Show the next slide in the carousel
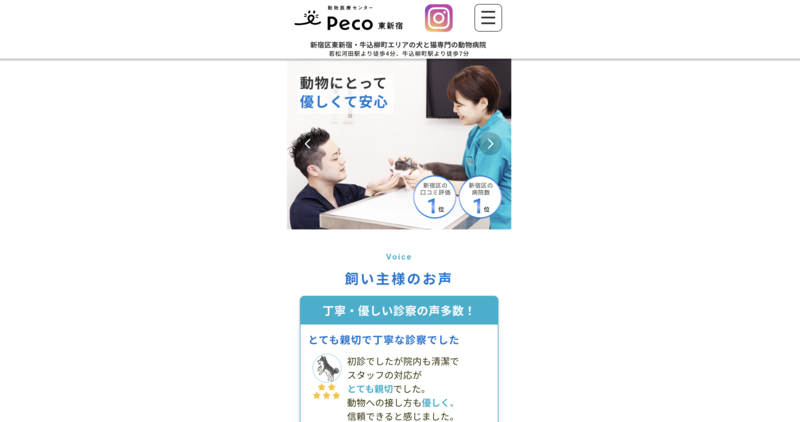 [x=490, y=144]
